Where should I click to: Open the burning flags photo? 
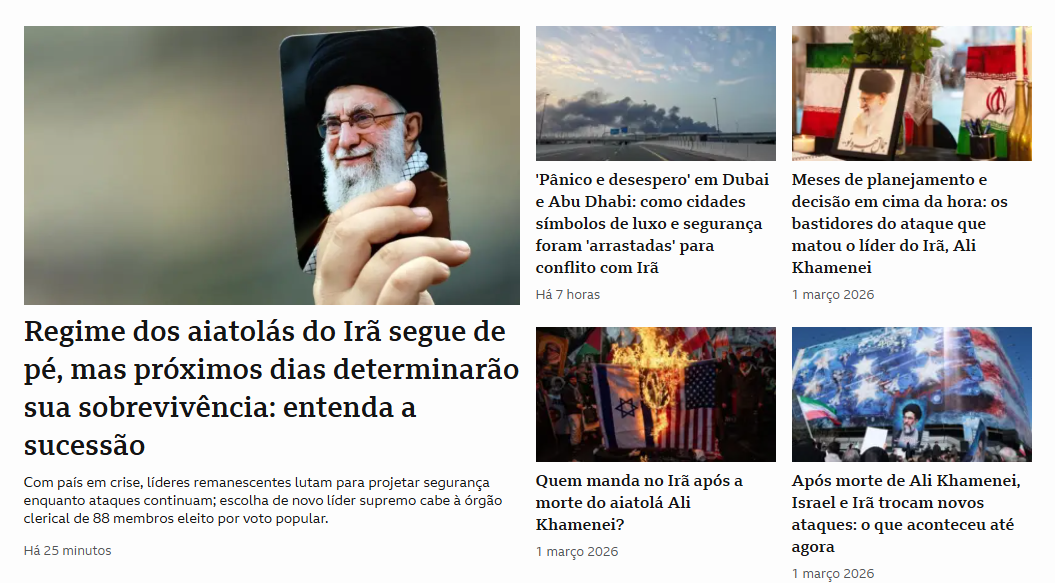pyautogui.click(x=655, y=394)
